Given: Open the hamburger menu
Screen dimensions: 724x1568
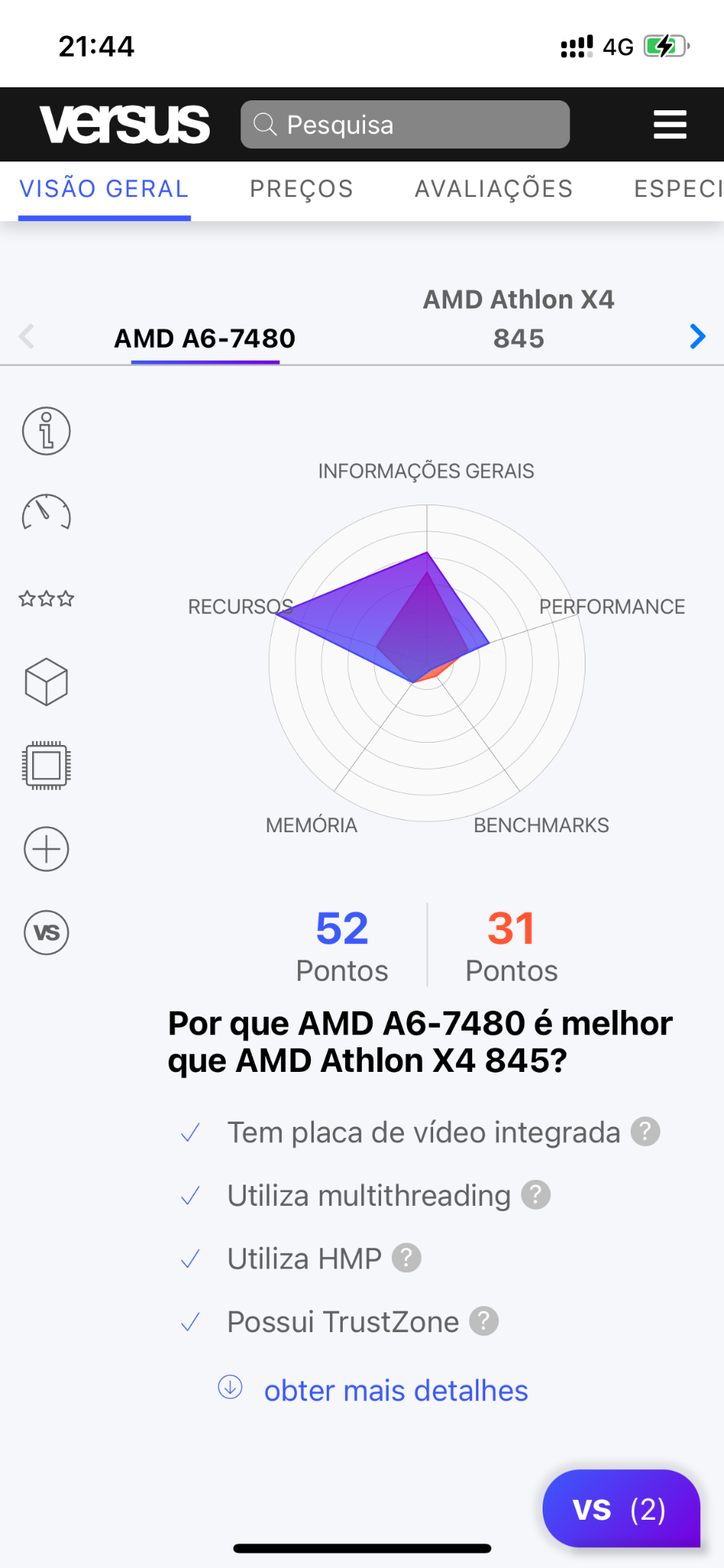Looking at the screenshot, I should 670,125.
